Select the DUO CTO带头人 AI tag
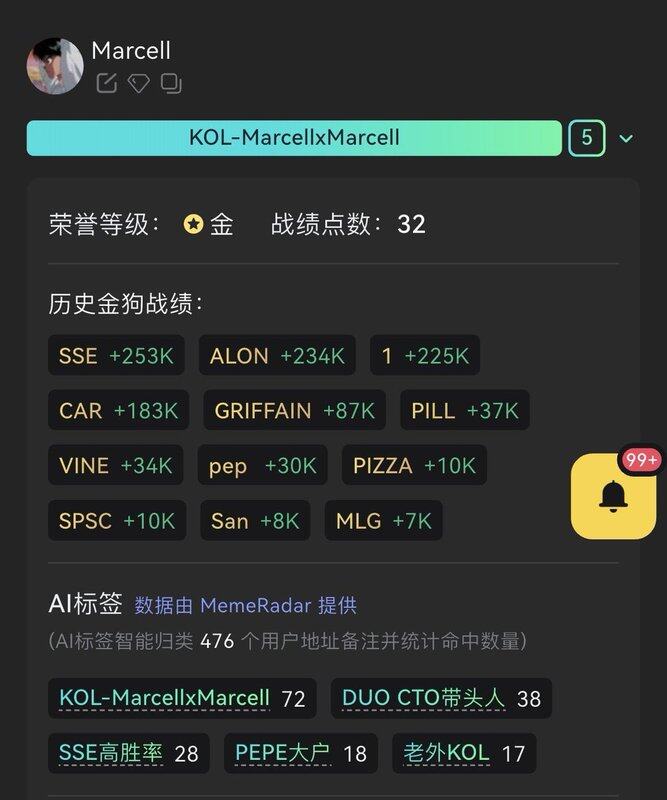The width and height of the screenshot is (667, 800). (441, 698)
